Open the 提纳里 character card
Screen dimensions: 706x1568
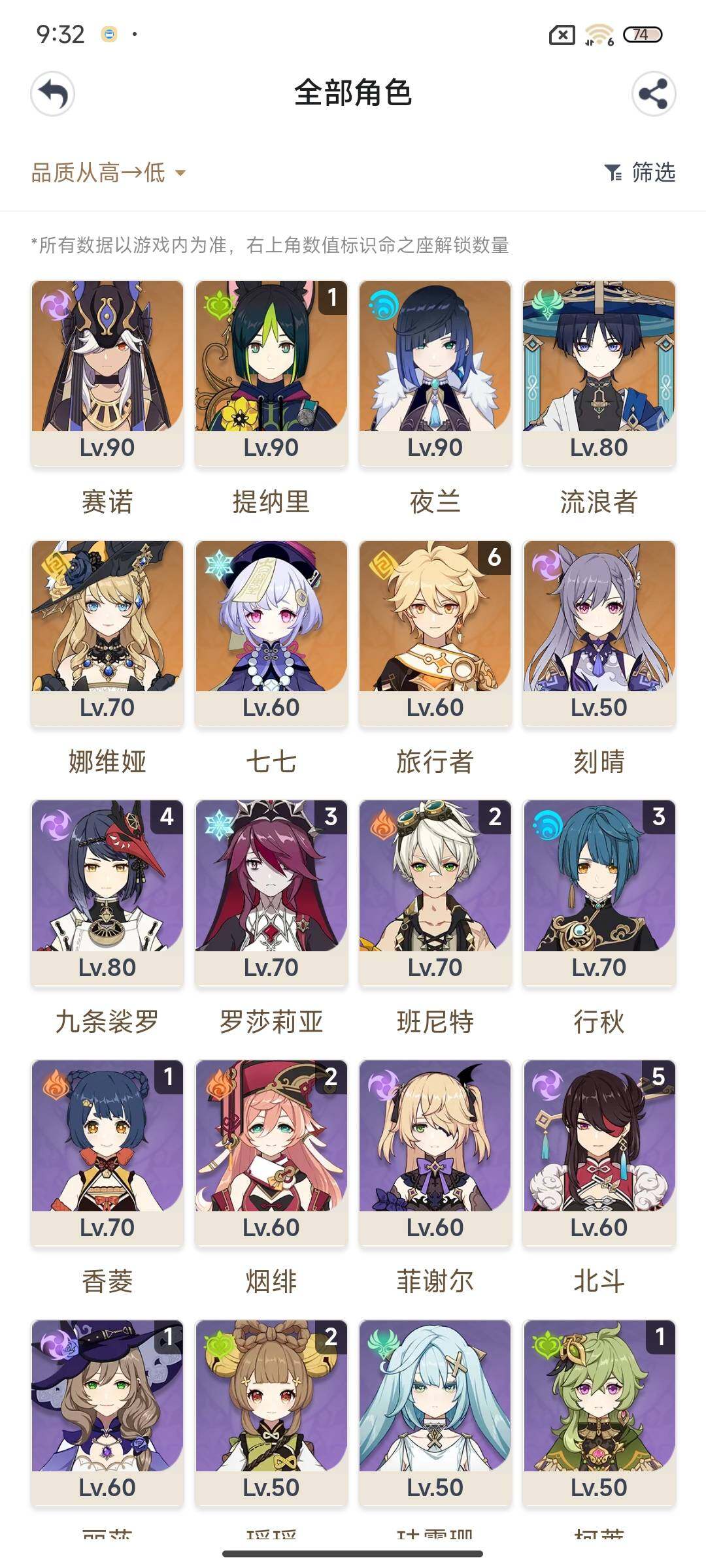pyautogui.click(x=271, y=372)
